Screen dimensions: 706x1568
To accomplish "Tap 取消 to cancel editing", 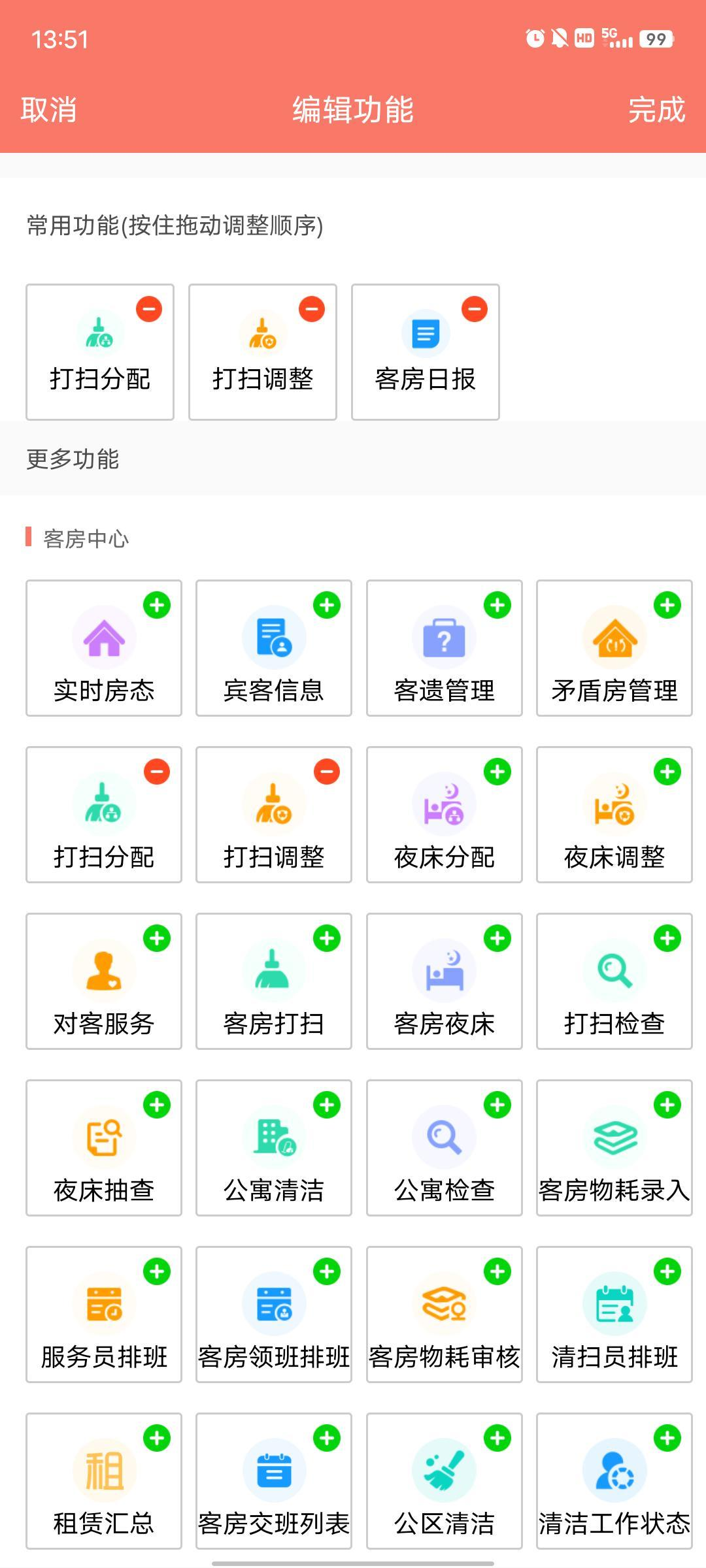I will (x=49, y=110).
